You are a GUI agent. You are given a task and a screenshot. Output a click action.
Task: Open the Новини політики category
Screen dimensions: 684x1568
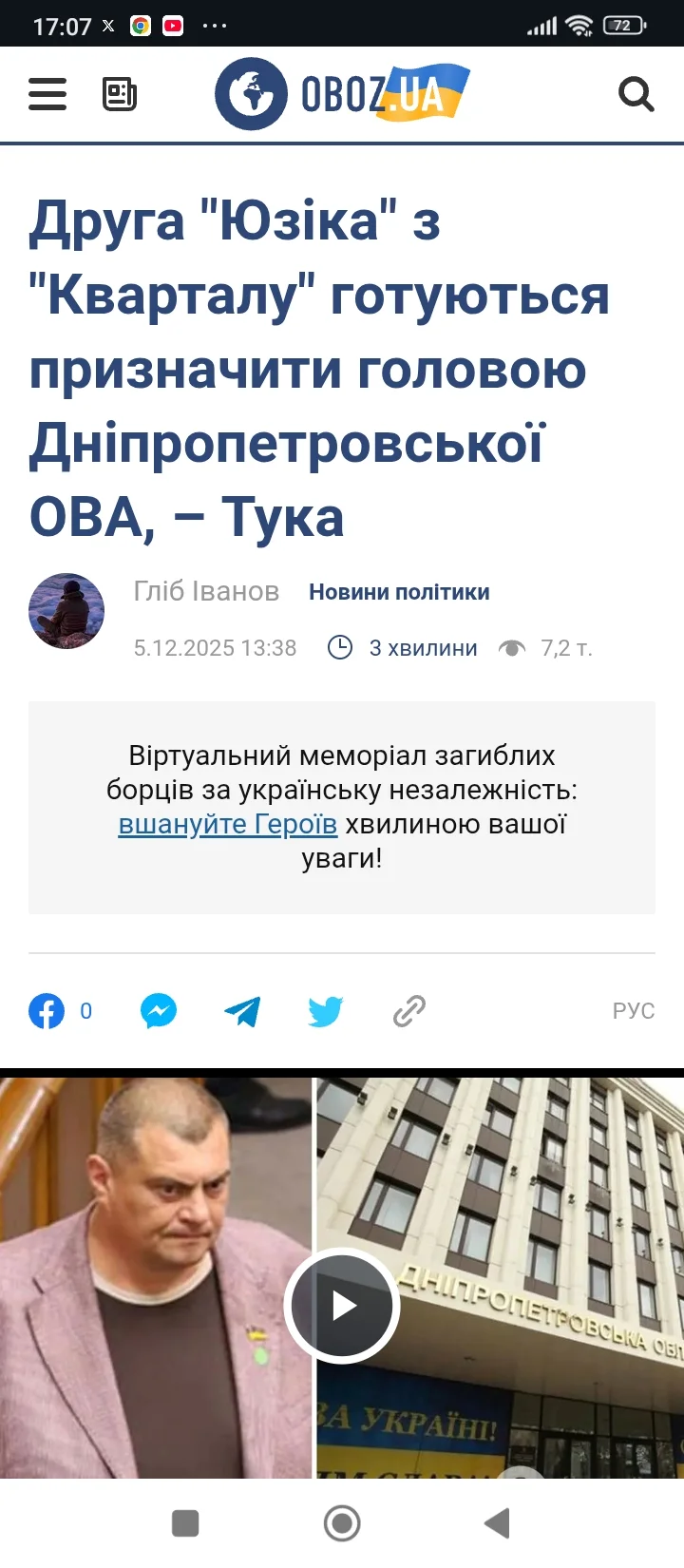point(399,592)
